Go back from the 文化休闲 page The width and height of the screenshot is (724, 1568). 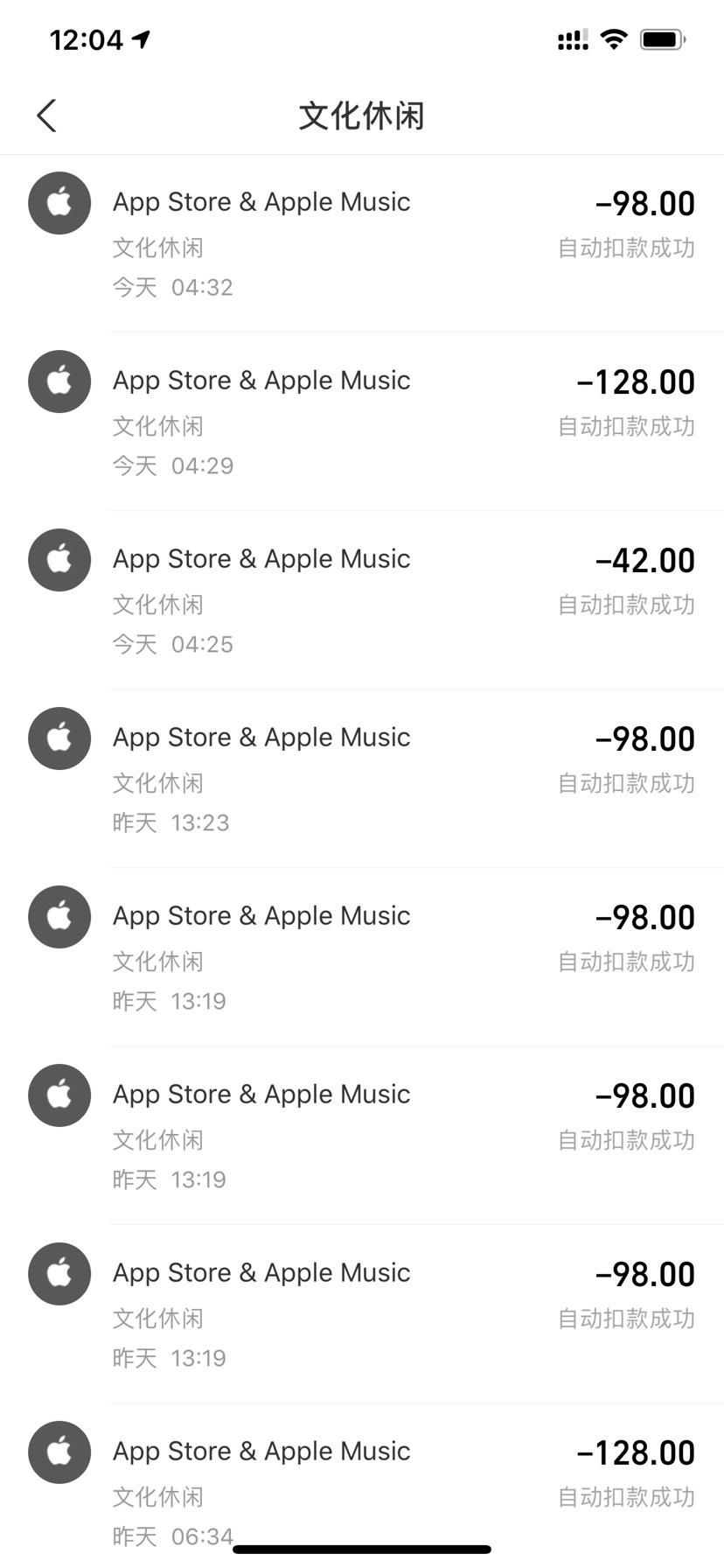click(x=46, y=115)
